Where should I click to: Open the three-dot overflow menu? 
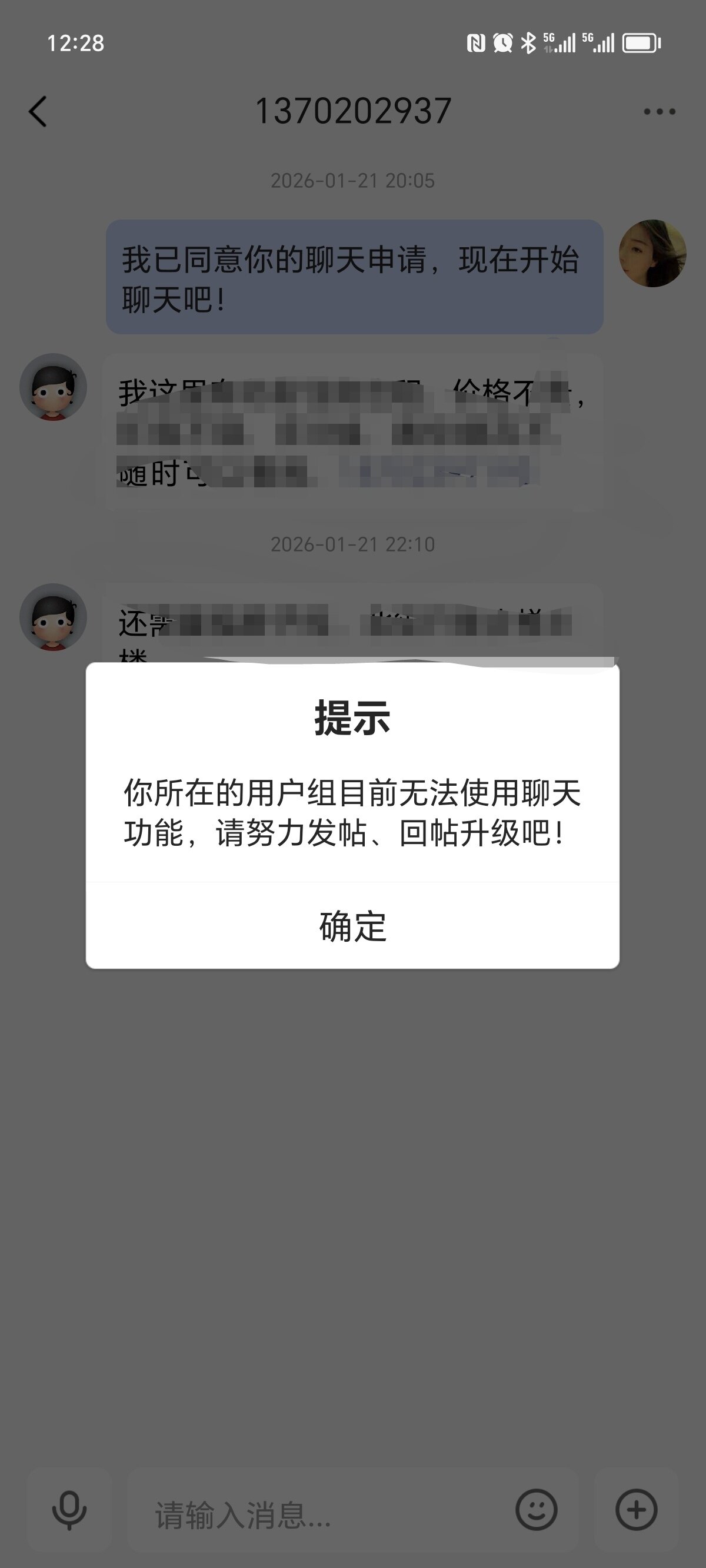(659, 112)
